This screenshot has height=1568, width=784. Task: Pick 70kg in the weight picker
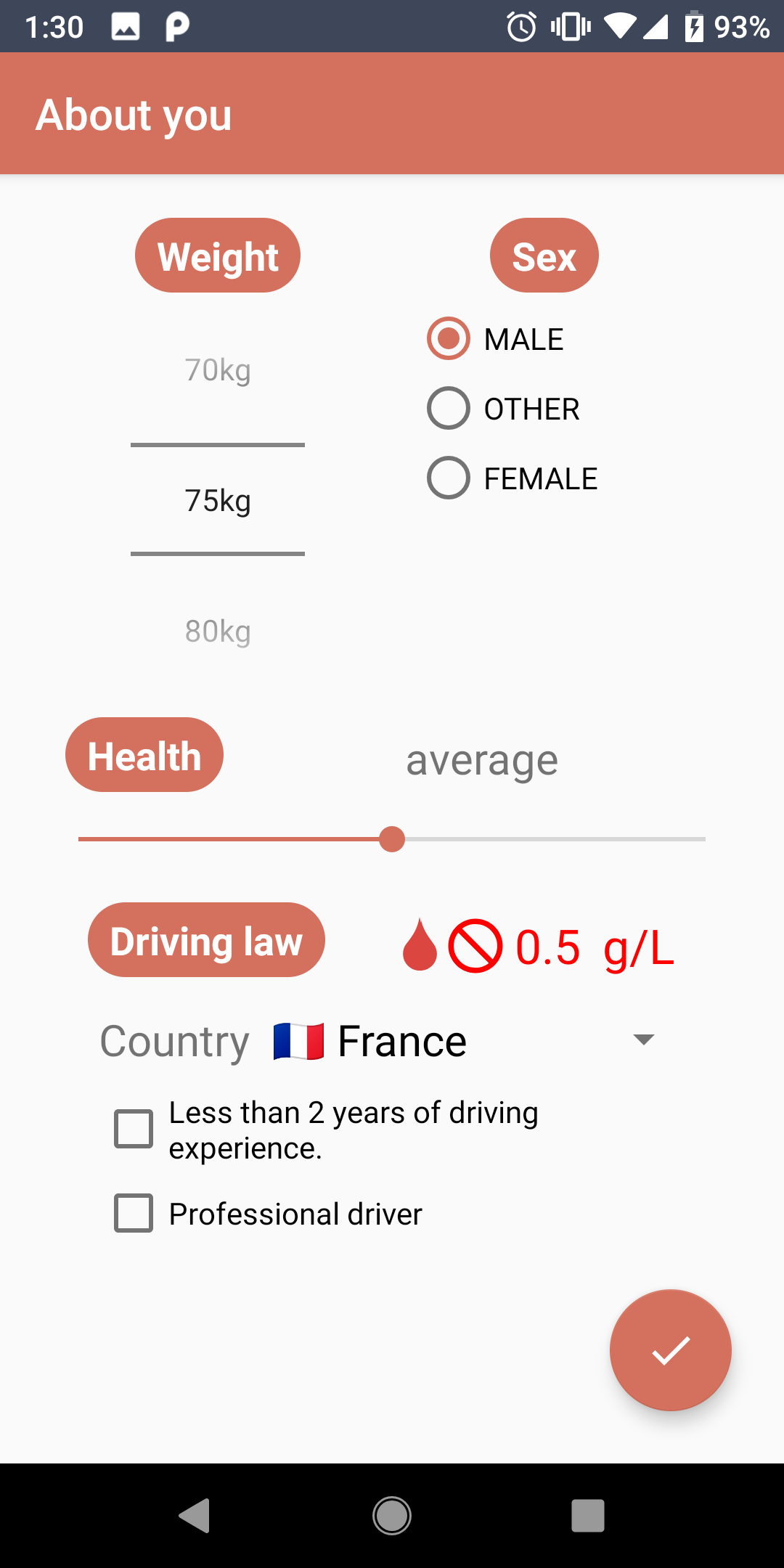click(218, 370)
